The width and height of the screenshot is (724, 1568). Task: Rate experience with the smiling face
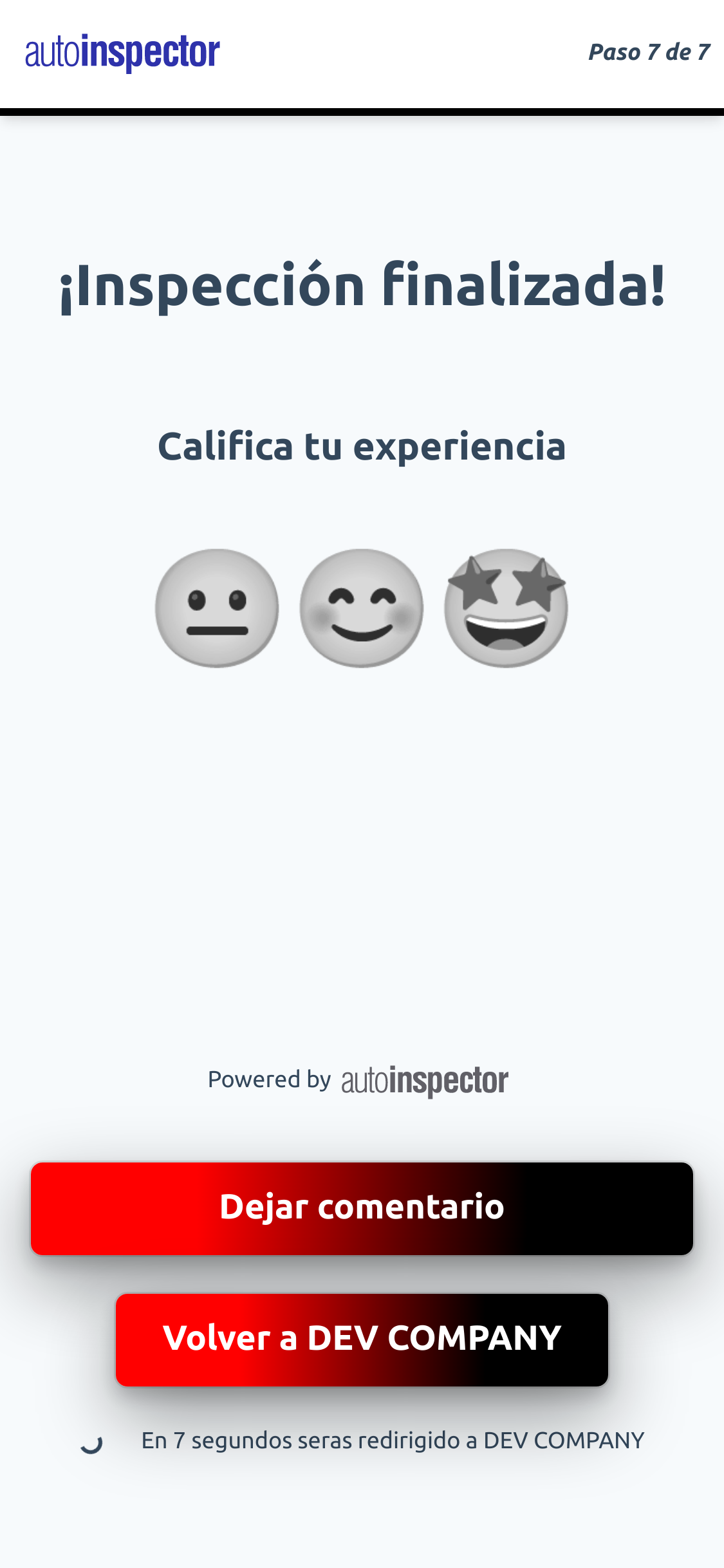point(362,608)
